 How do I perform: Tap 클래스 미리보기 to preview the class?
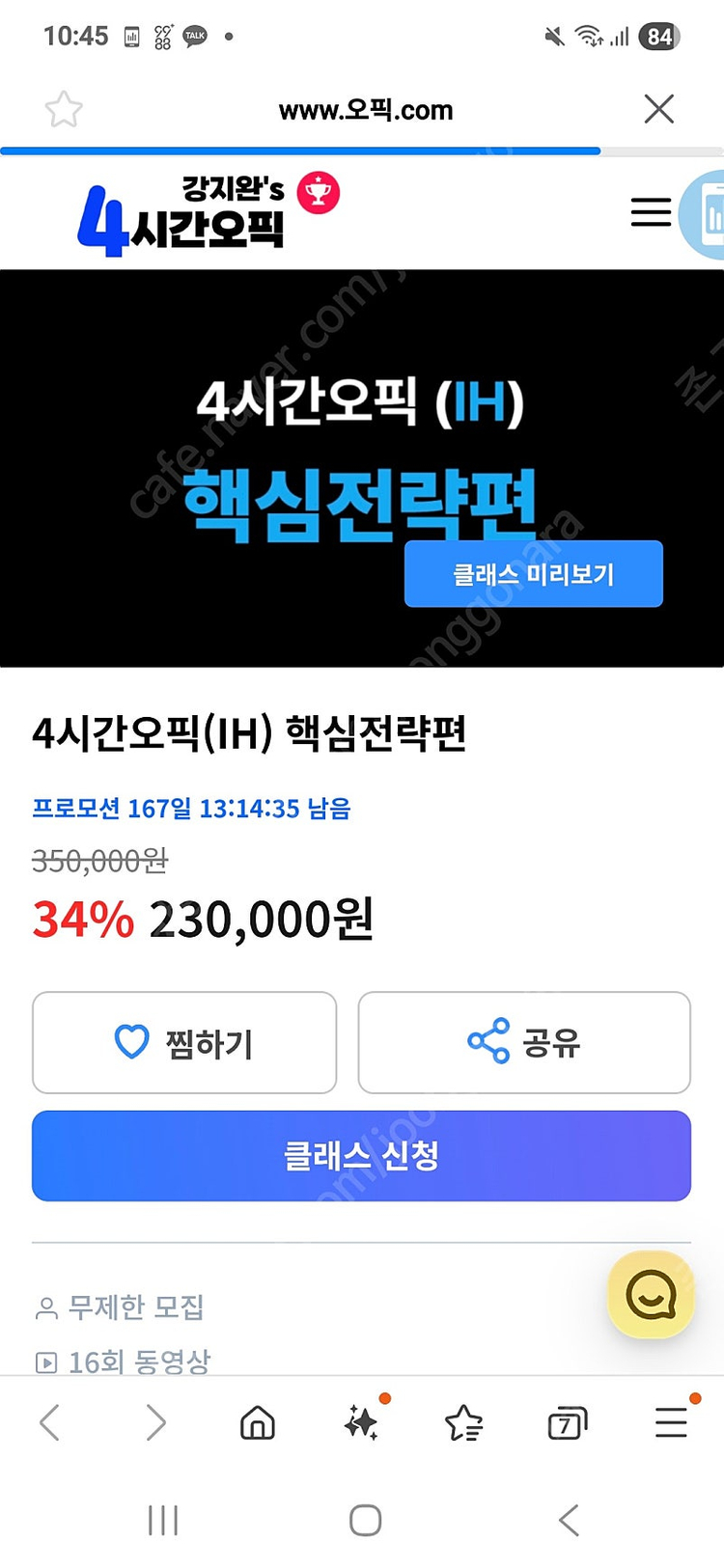533,574
